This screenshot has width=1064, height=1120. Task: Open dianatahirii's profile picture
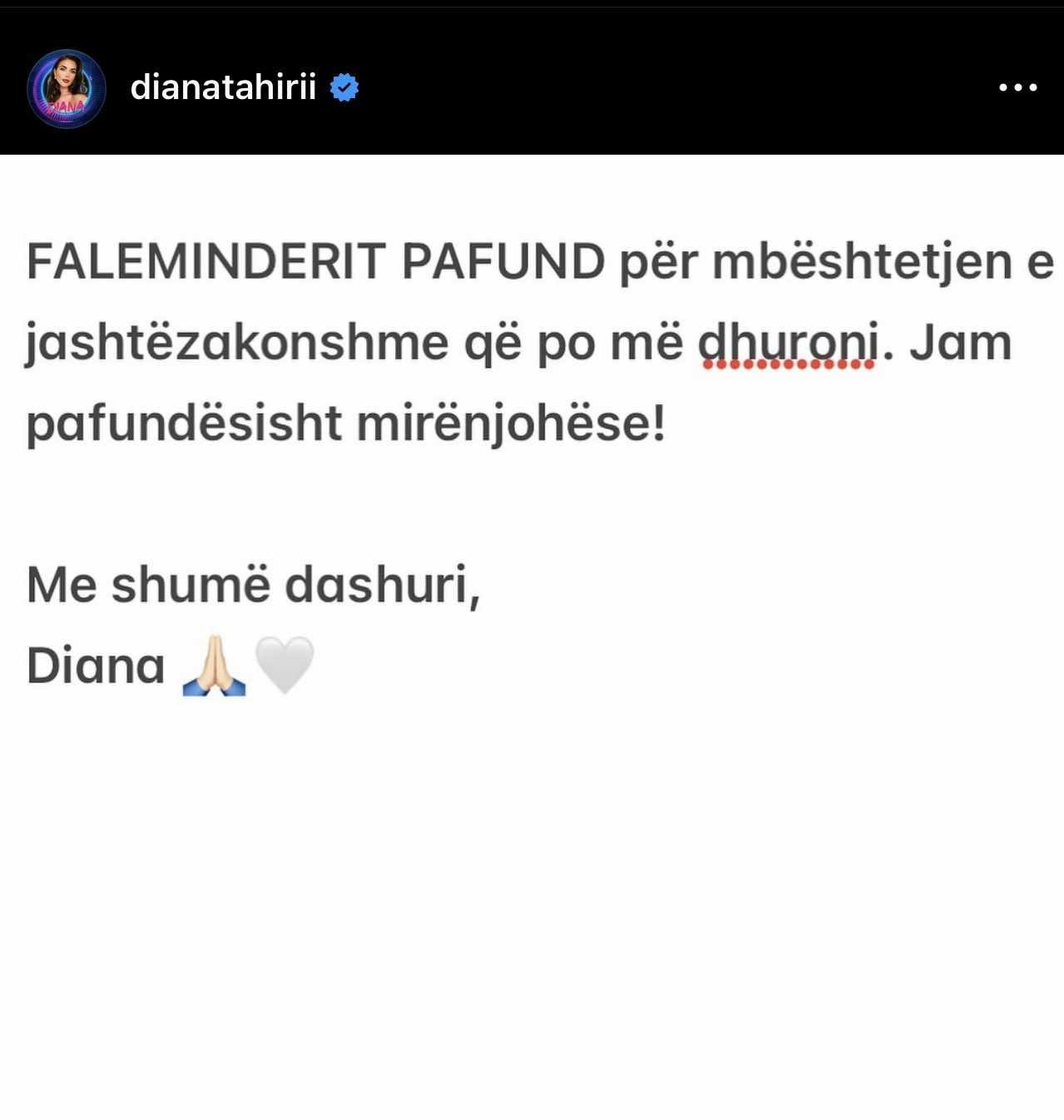tap(67, 89)
